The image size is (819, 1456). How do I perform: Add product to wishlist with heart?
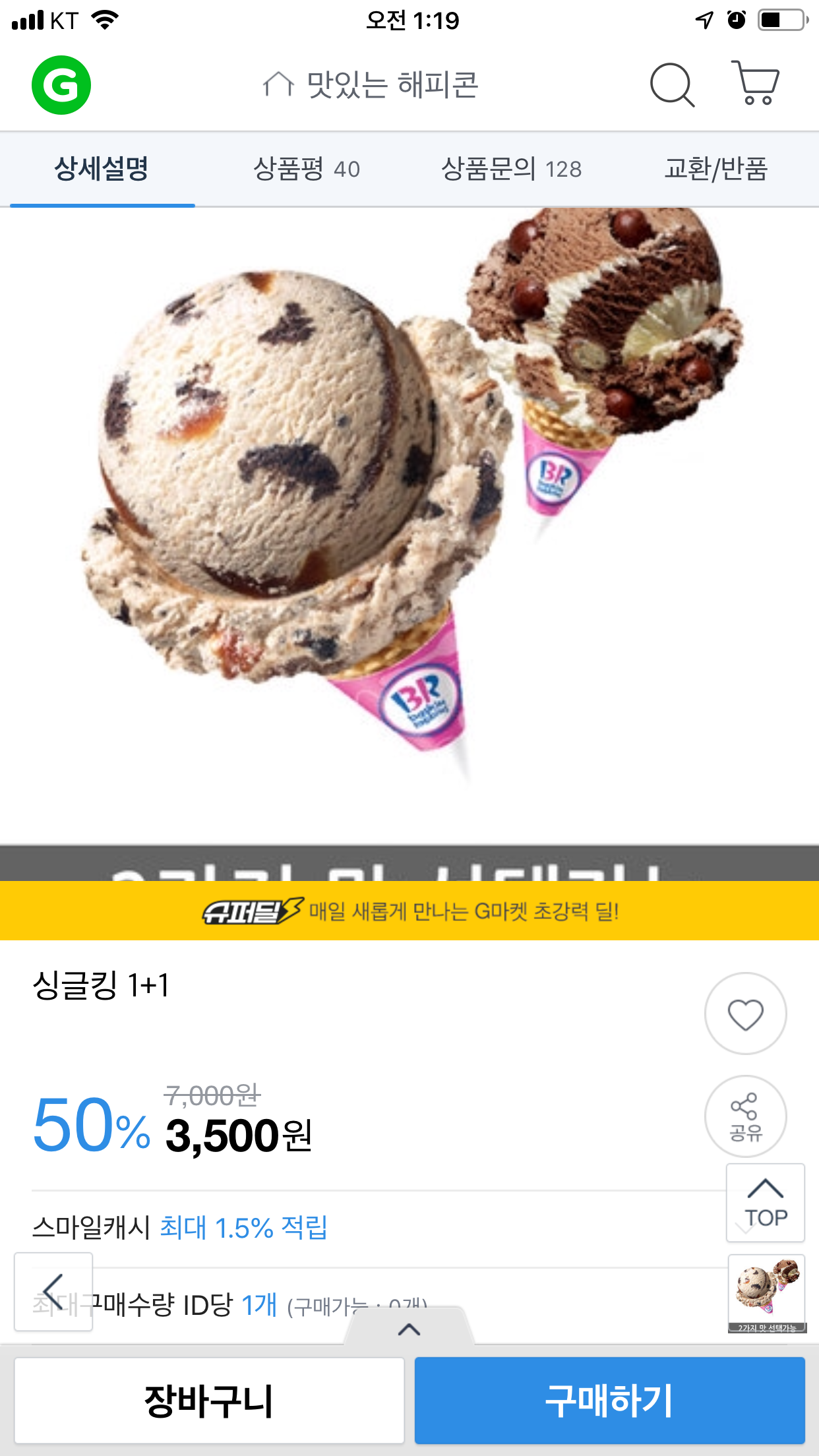745,1014
